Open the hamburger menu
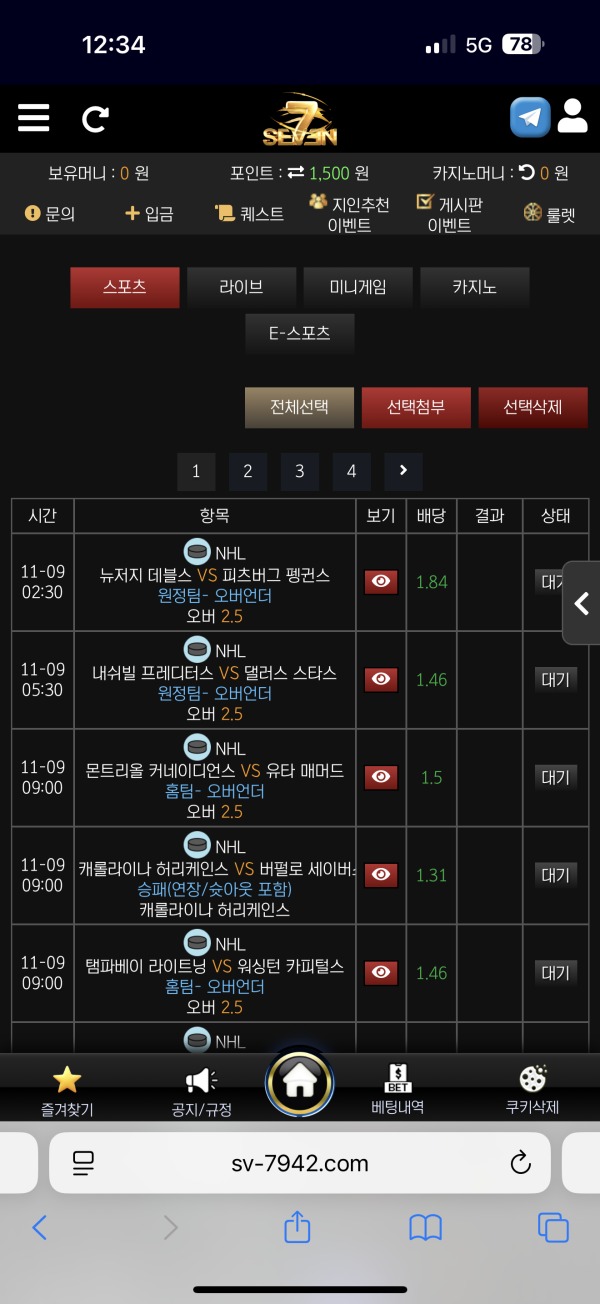This screenshot has width=600, height=1304. click(x=33, y=119)
